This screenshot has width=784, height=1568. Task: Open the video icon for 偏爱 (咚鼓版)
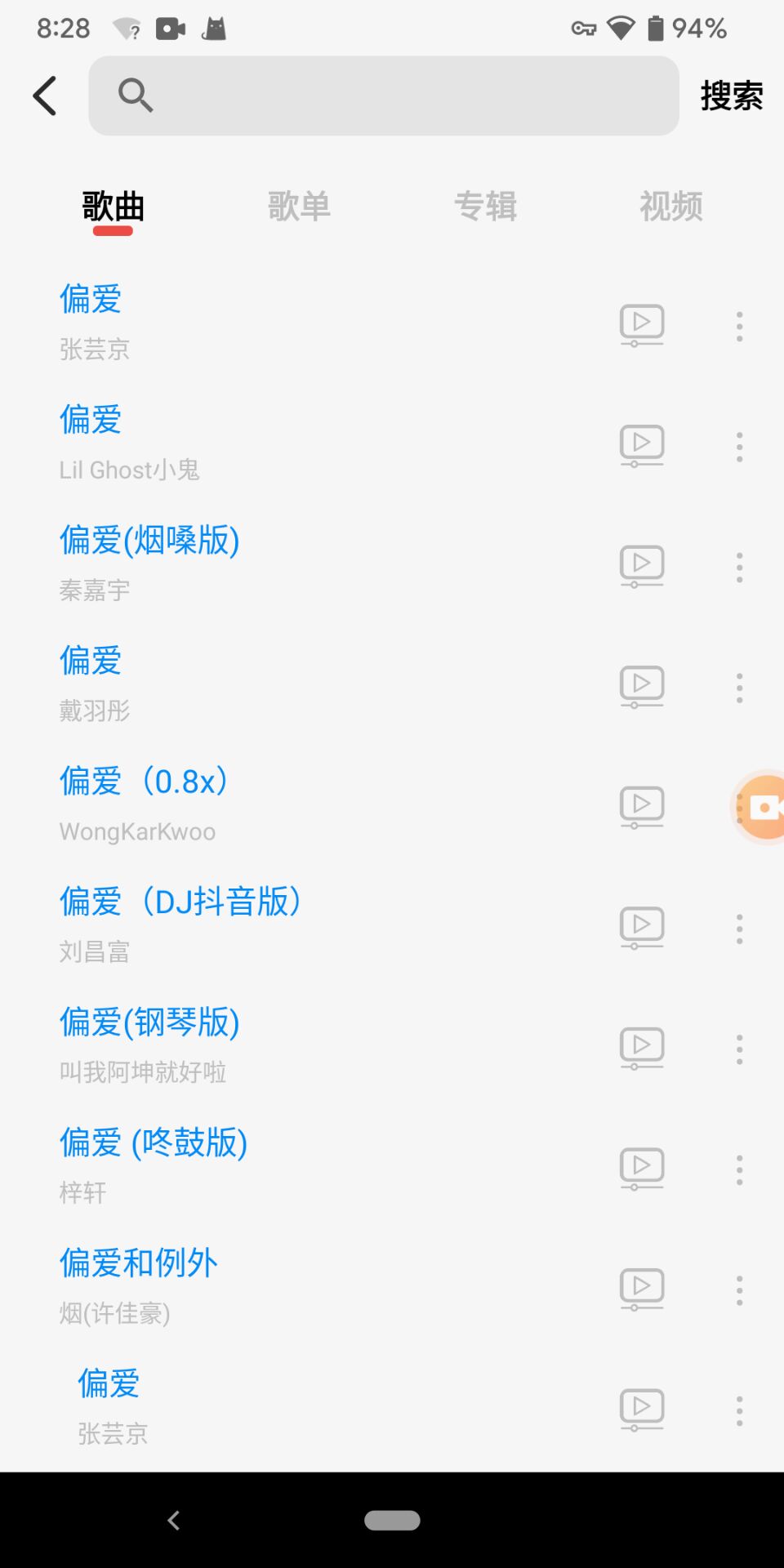coord(642,1168)
